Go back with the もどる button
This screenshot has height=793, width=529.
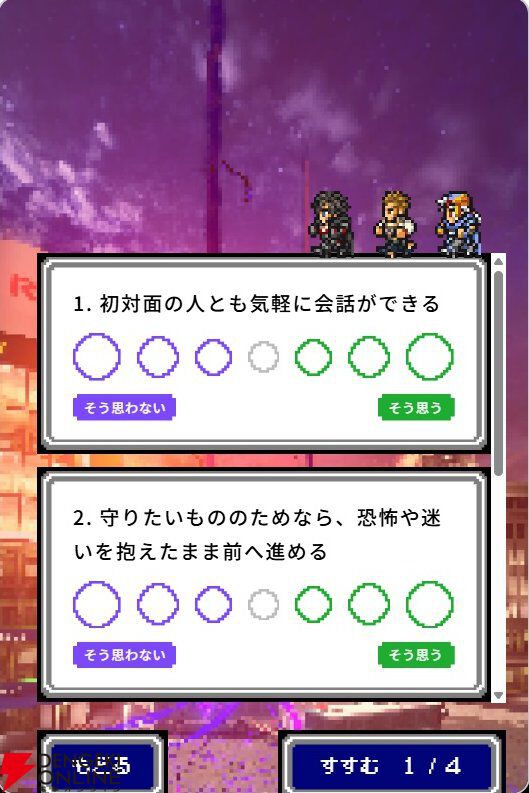[x=103, y=765]
